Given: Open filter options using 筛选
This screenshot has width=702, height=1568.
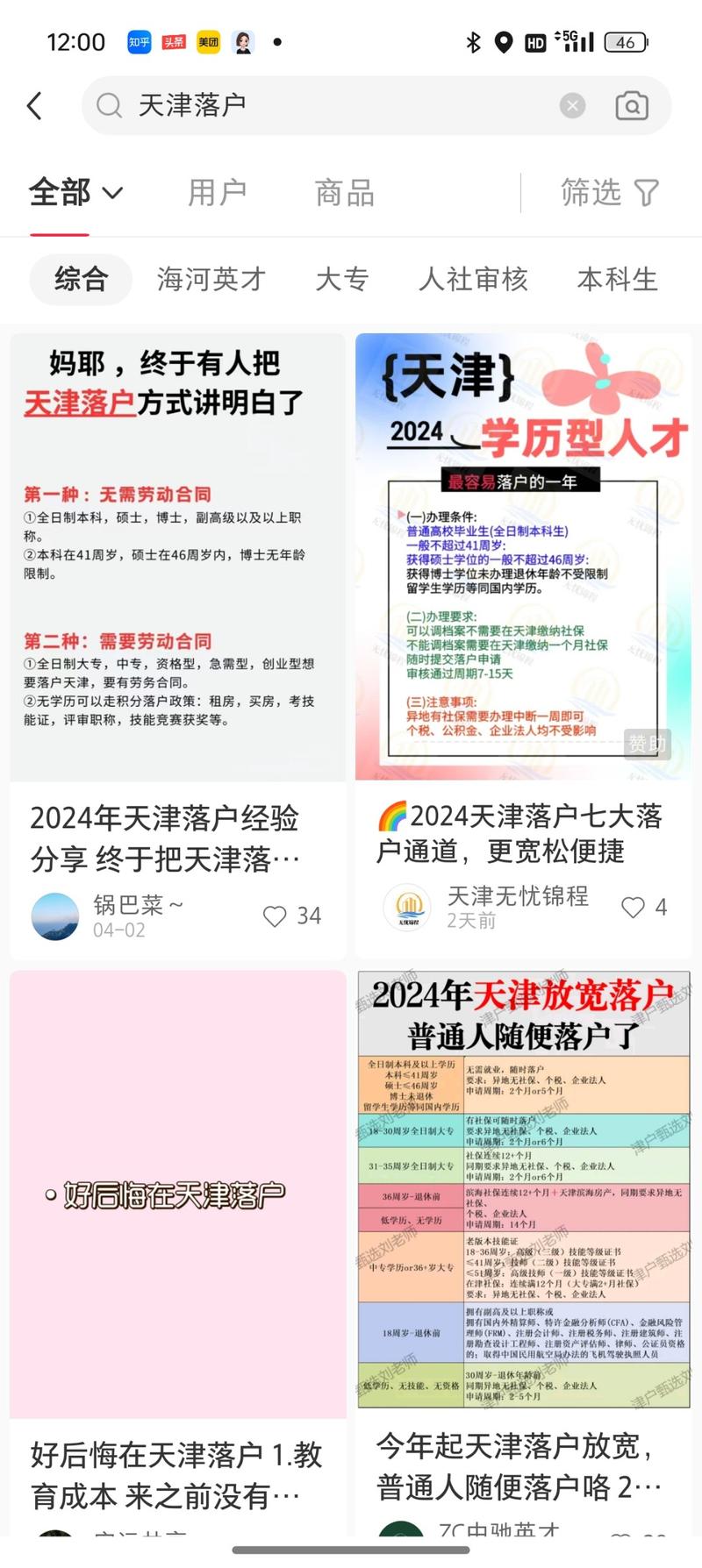Looking at the screenshot, I should click(x=590, y=192).
